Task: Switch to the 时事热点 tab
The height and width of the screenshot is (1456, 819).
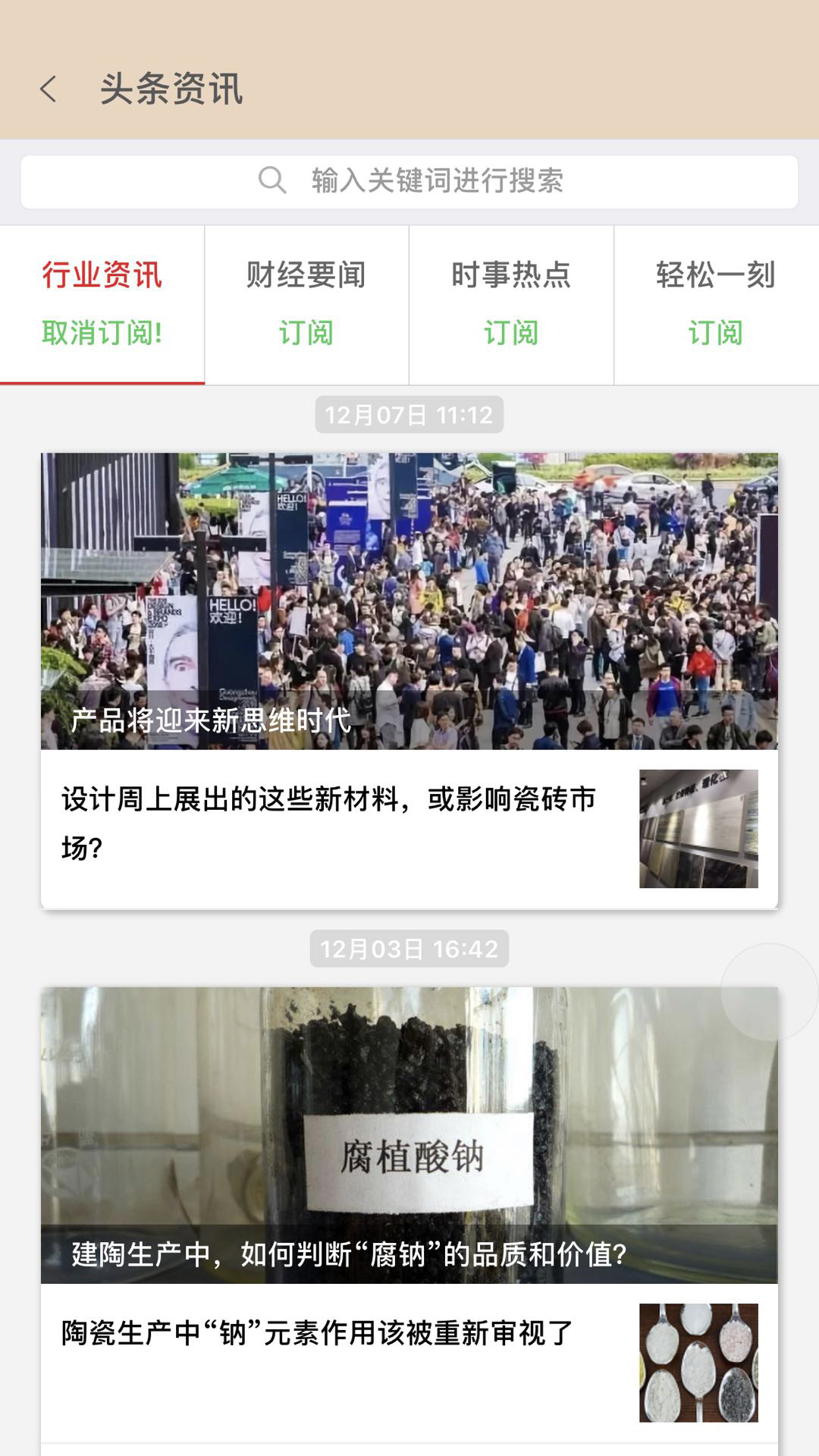Action: pyautogui.click(x=511, y=275)
